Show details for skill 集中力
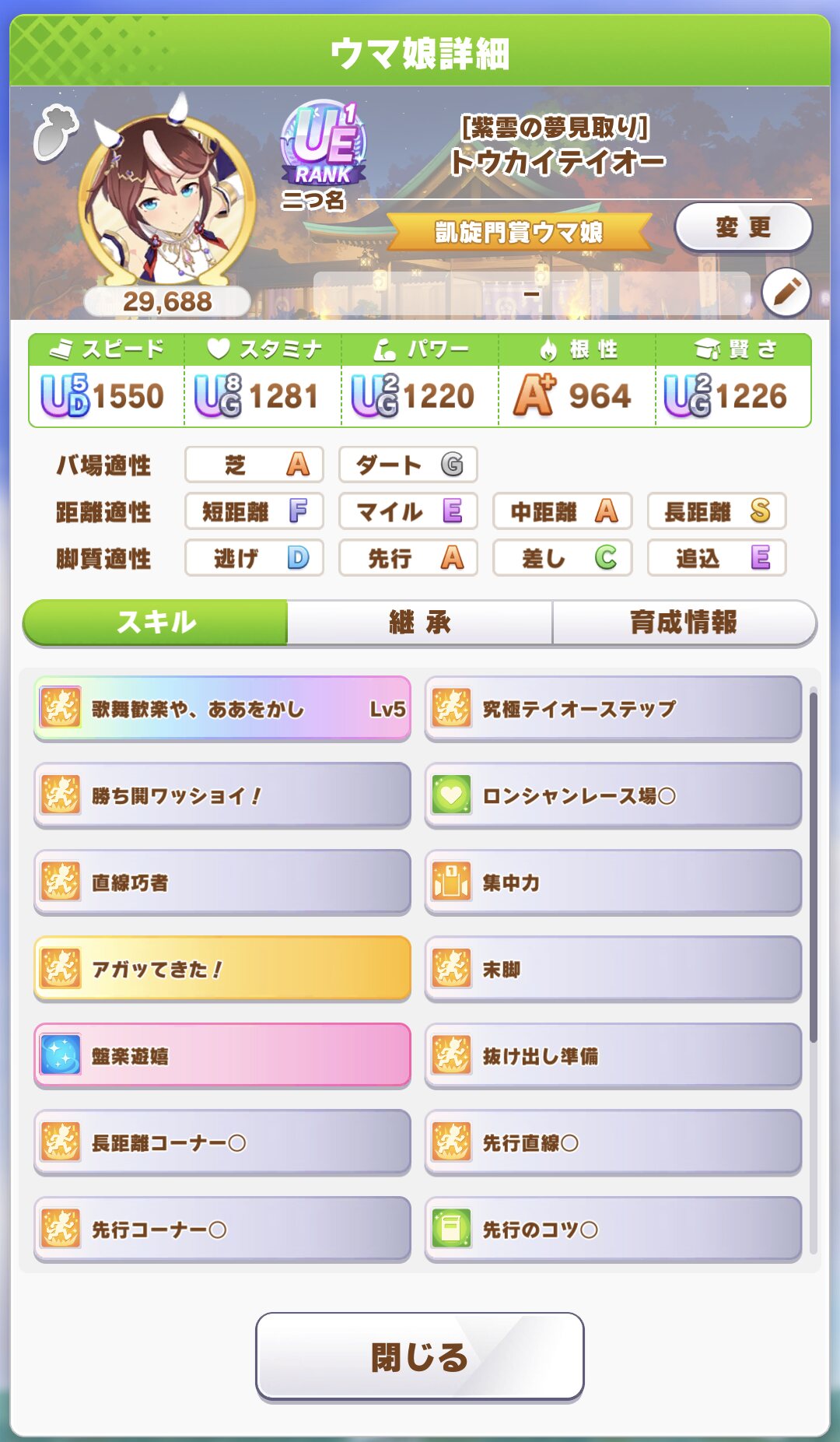This screenshot has width=840, height=1442. point(613,882)
